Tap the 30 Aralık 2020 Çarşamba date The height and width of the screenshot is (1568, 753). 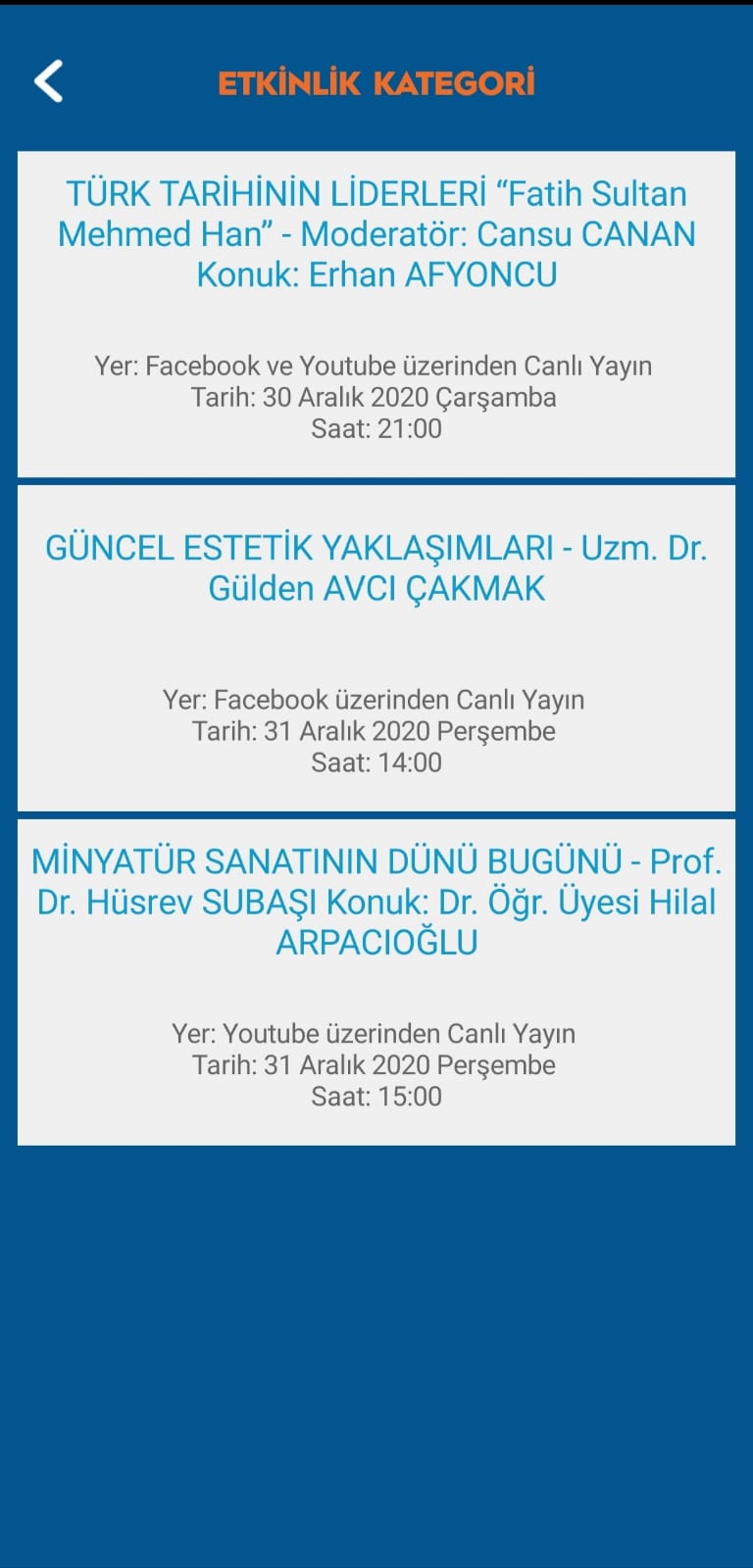[376, 397]
